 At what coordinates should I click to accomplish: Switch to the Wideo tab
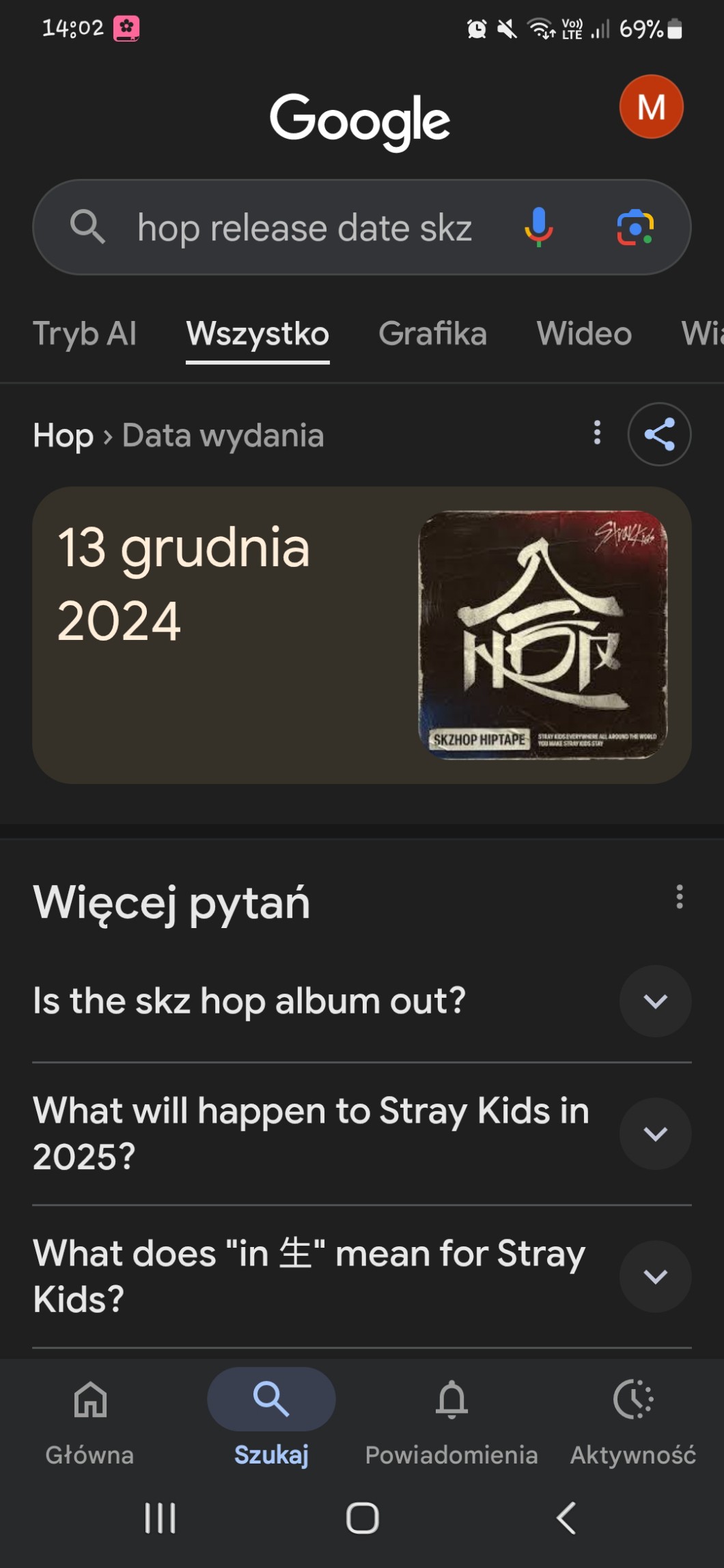[x=584, y=334]
